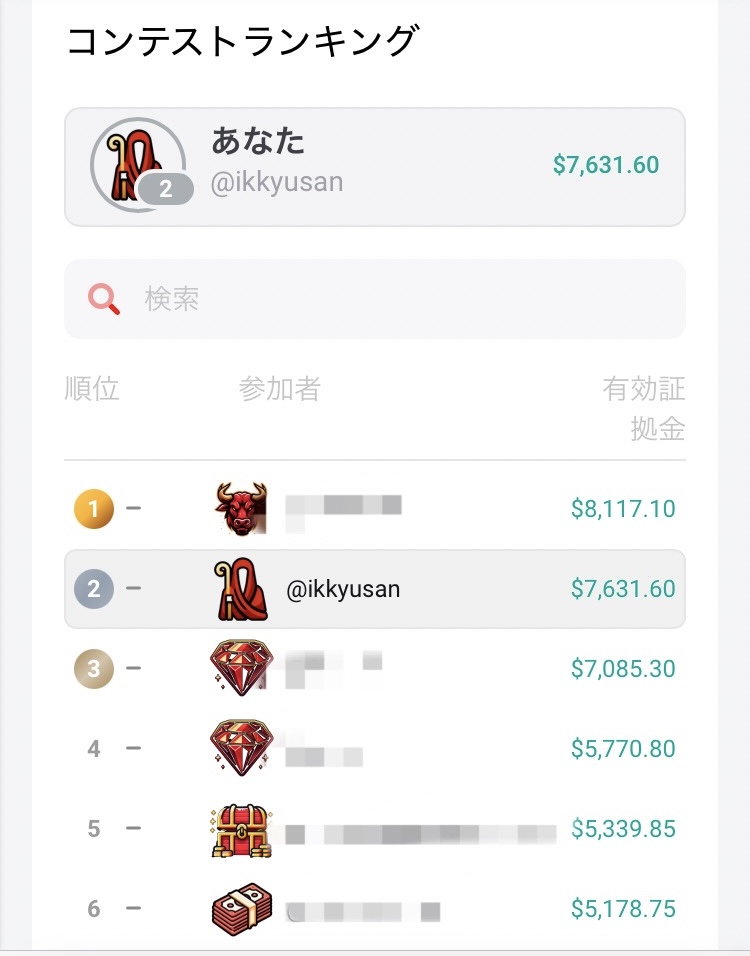This screenshot has width=750, height=956.
Task: Open the first-place participant with $8,117.10
Action: click(x=375, y=509)
